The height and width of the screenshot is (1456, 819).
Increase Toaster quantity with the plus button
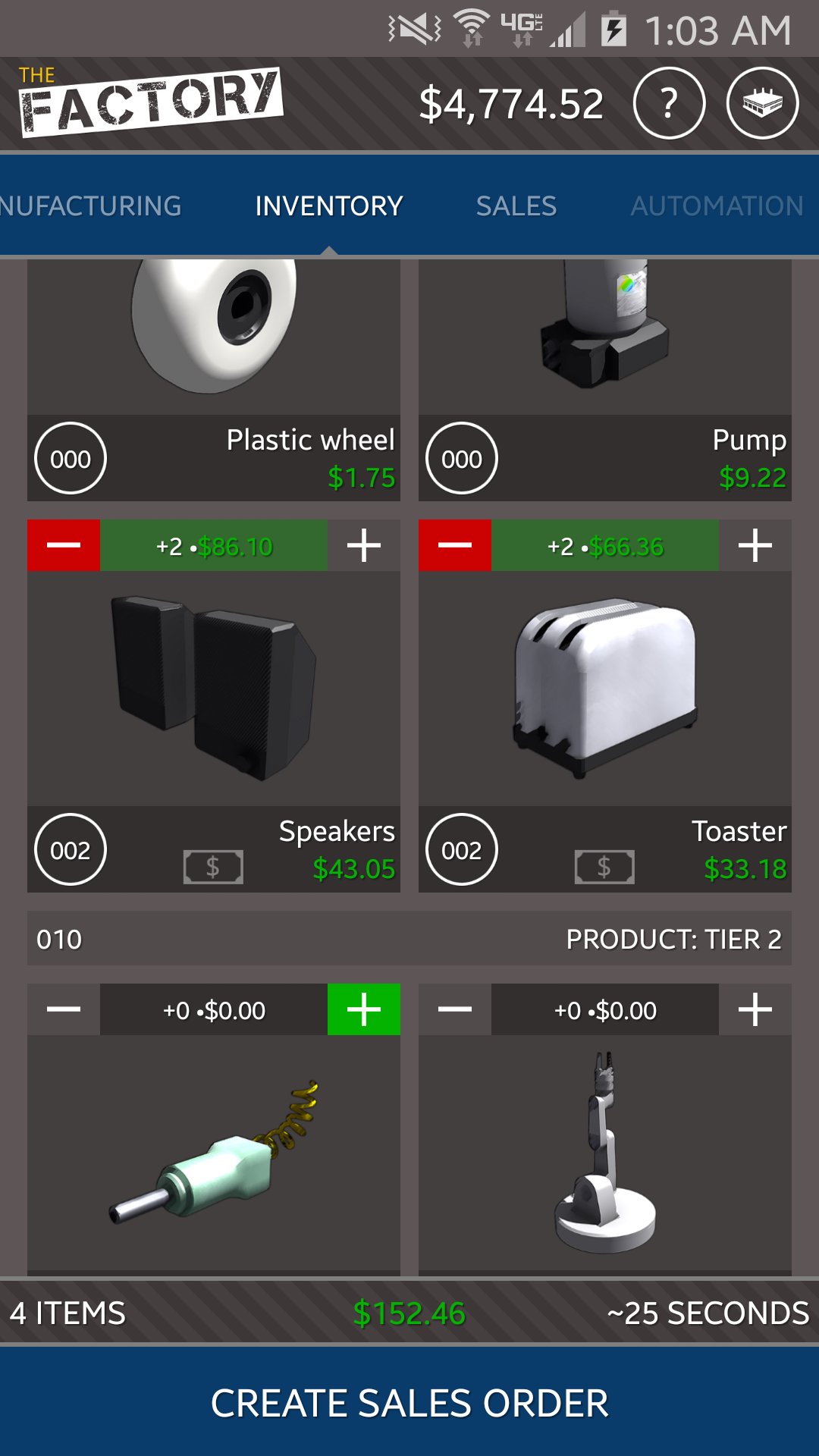coord(755,545)
